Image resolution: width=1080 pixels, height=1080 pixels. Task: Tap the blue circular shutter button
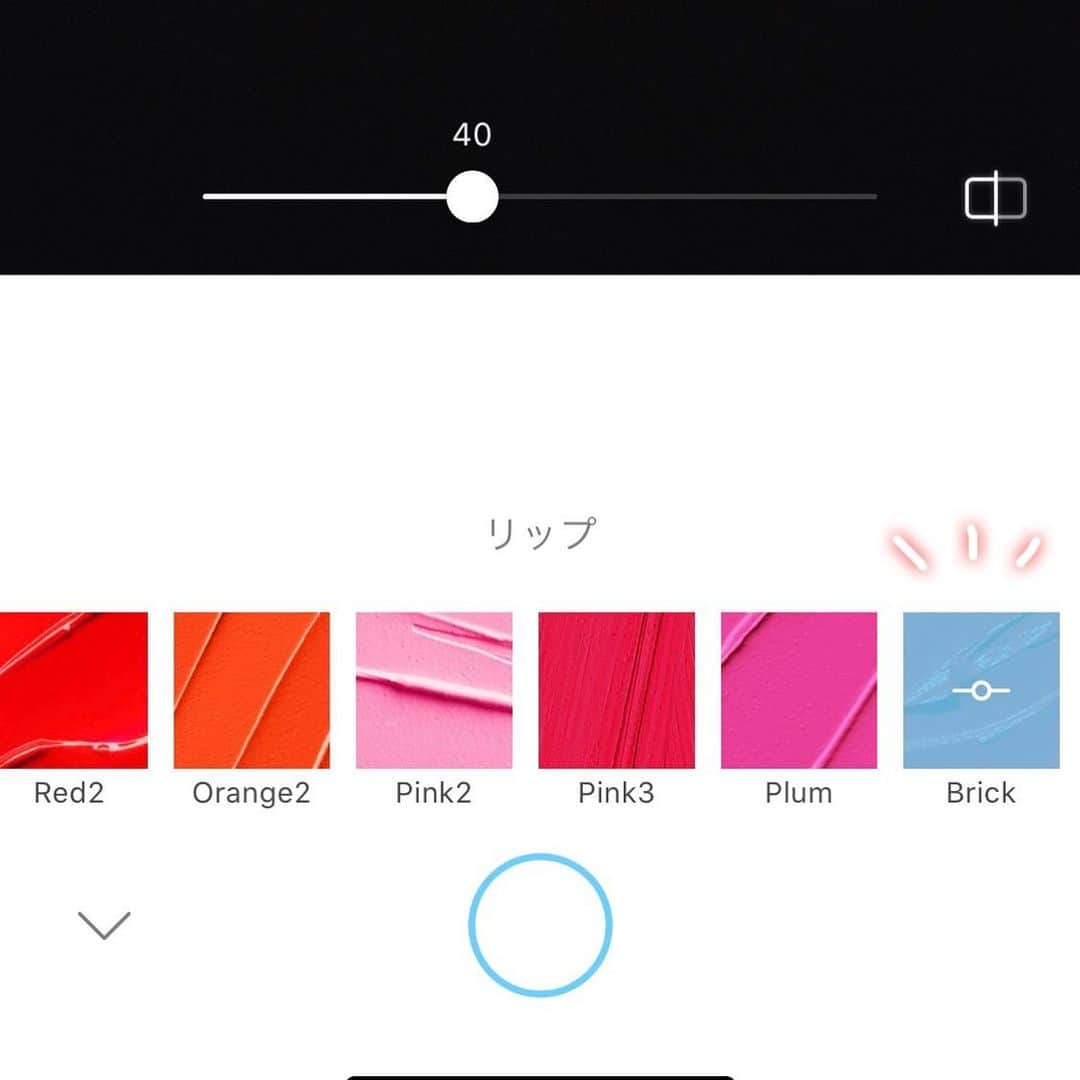(x=540, y=924)
